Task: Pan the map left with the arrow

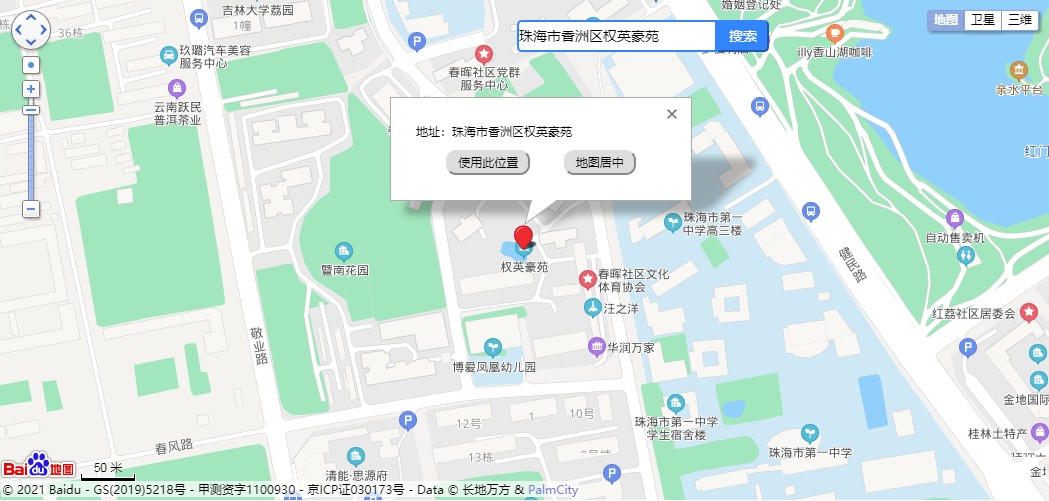Action: [x=17, y=30]
